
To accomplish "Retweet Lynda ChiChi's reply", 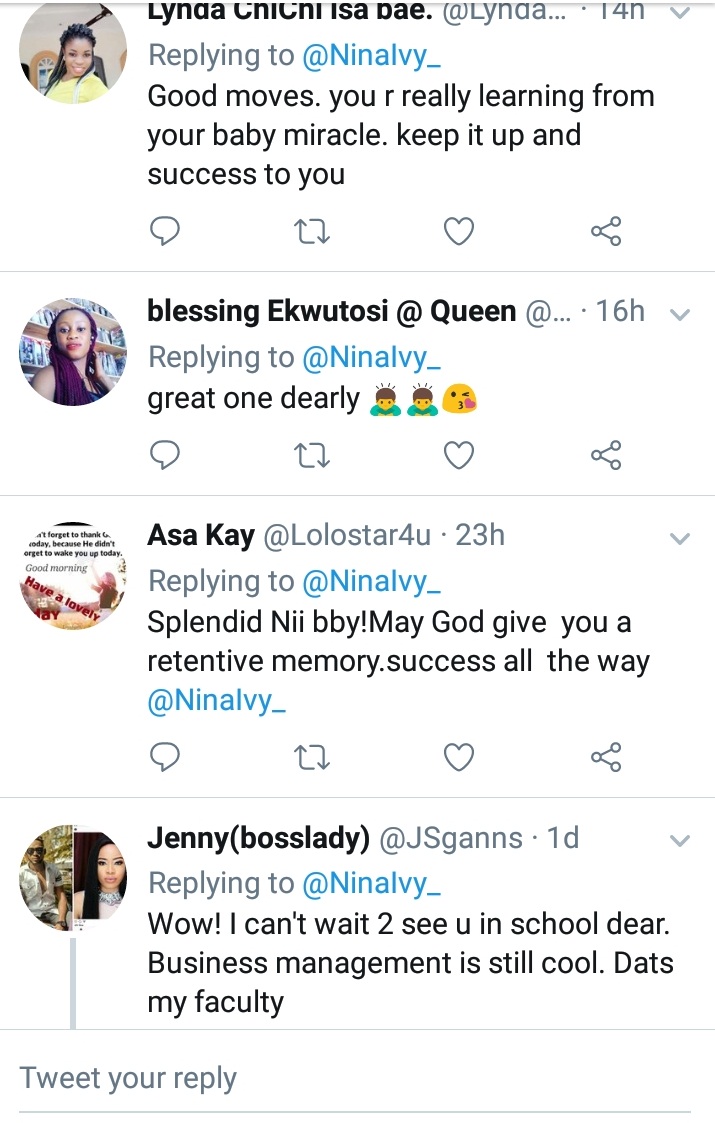I will tap(312, 233).
